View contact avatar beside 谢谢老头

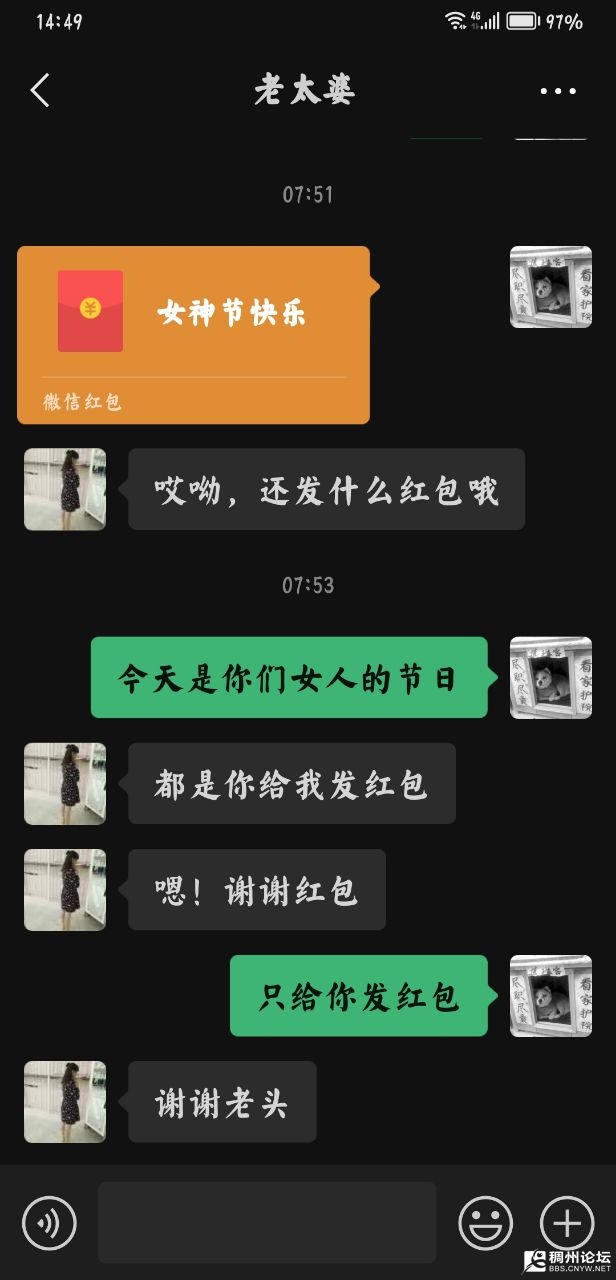[x=65, y=1102]
